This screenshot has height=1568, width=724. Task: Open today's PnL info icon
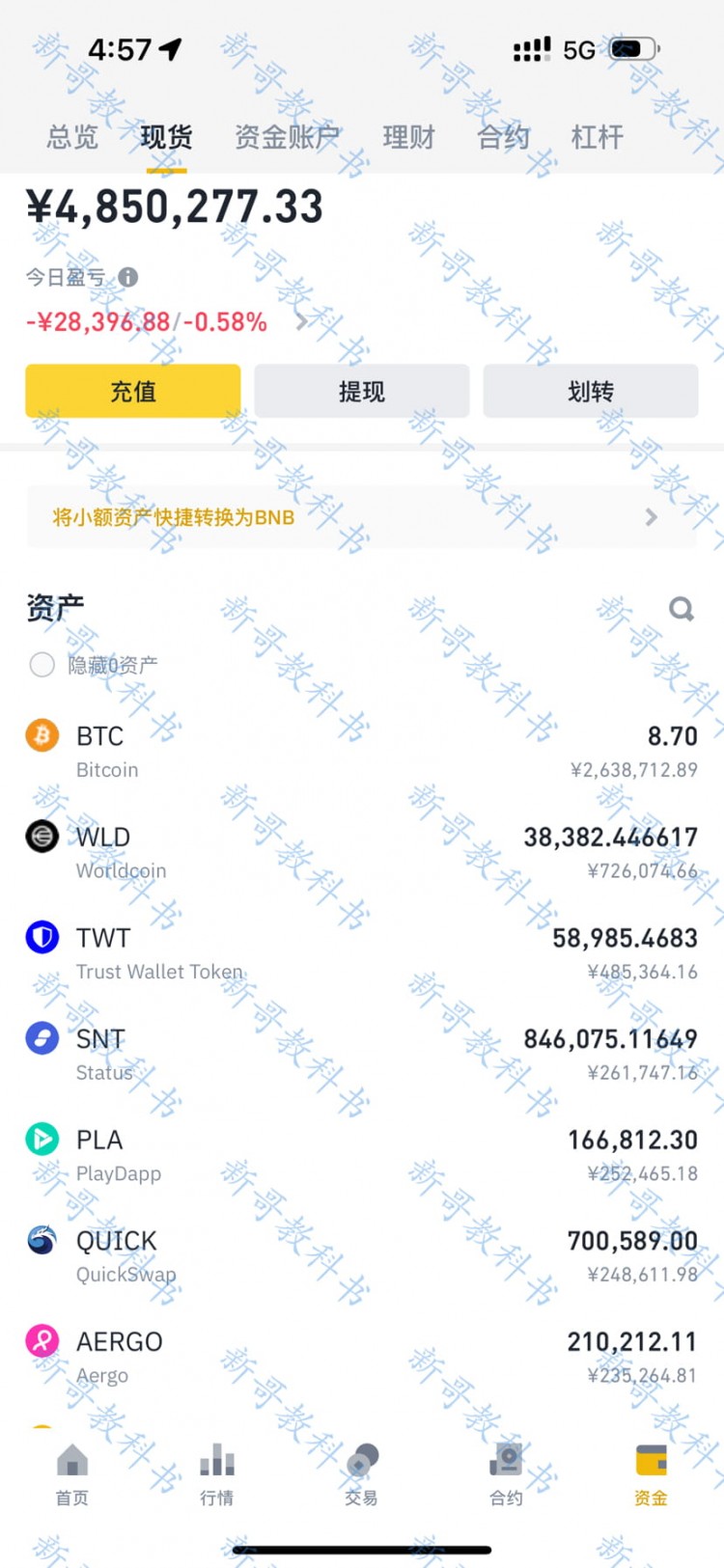pos(128,278)
